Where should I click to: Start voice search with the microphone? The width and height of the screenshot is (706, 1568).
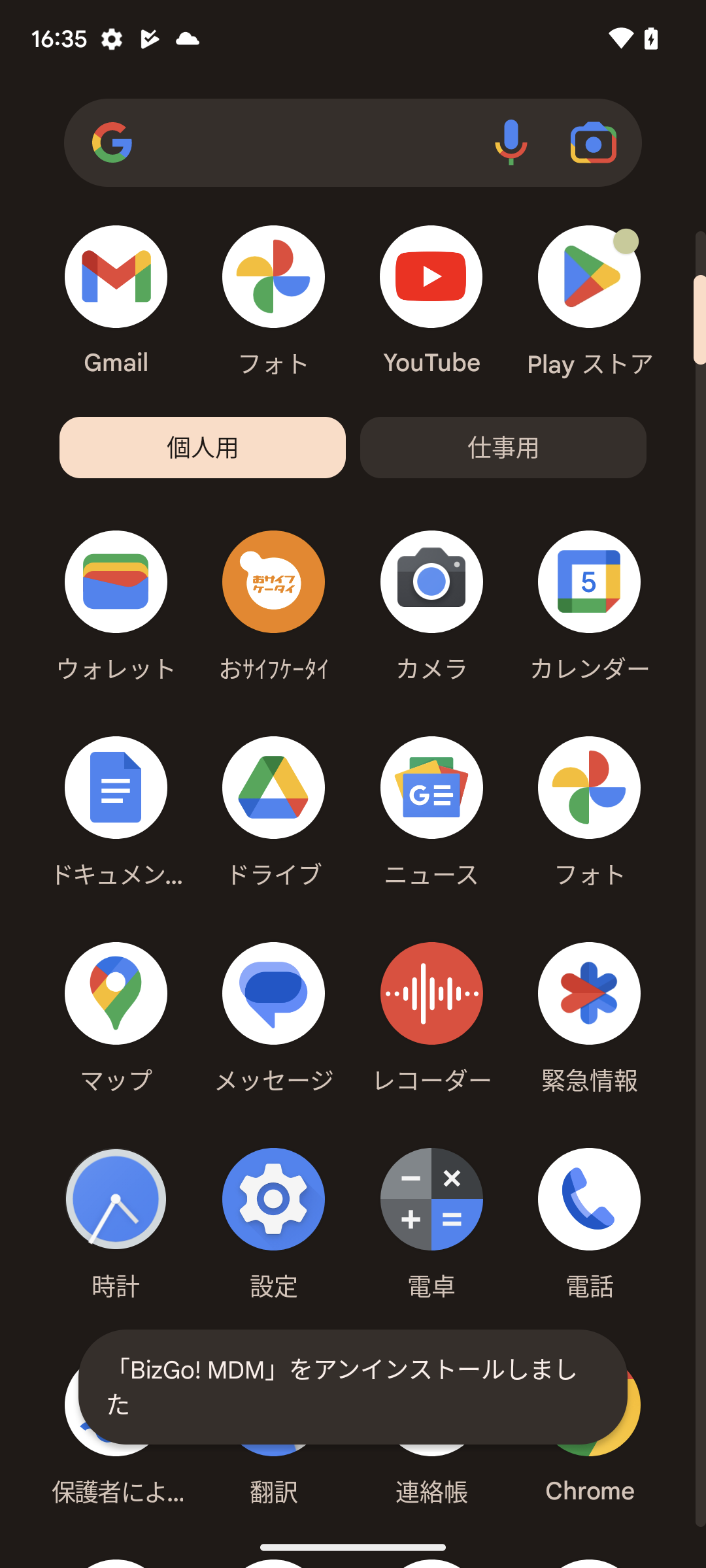pos(511,143)
